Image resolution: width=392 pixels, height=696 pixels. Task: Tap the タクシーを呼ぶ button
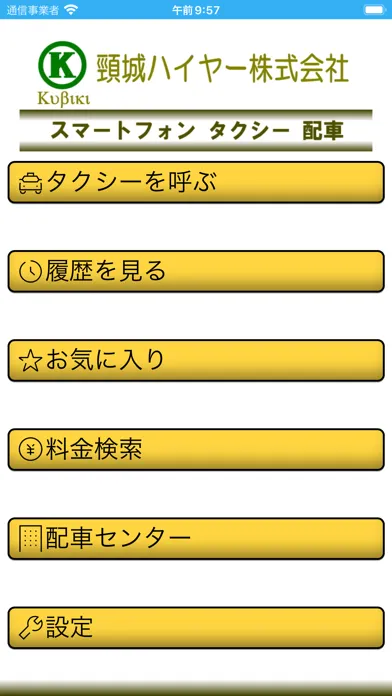coord(196,182)
